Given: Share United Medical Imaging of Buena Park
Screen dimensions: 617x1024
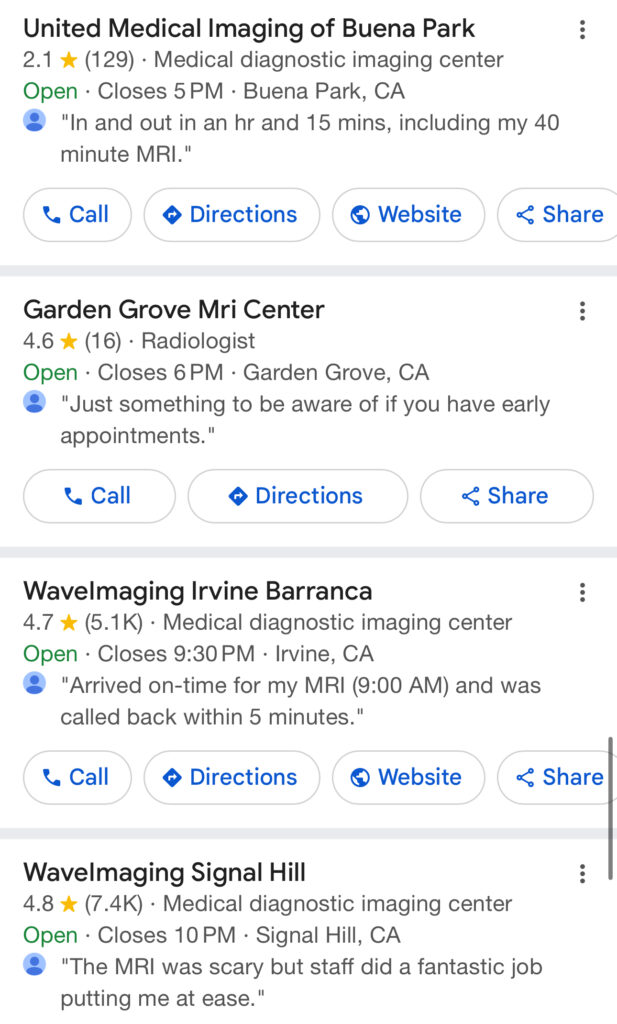Looking at the screenshot, I should [558, 214].
